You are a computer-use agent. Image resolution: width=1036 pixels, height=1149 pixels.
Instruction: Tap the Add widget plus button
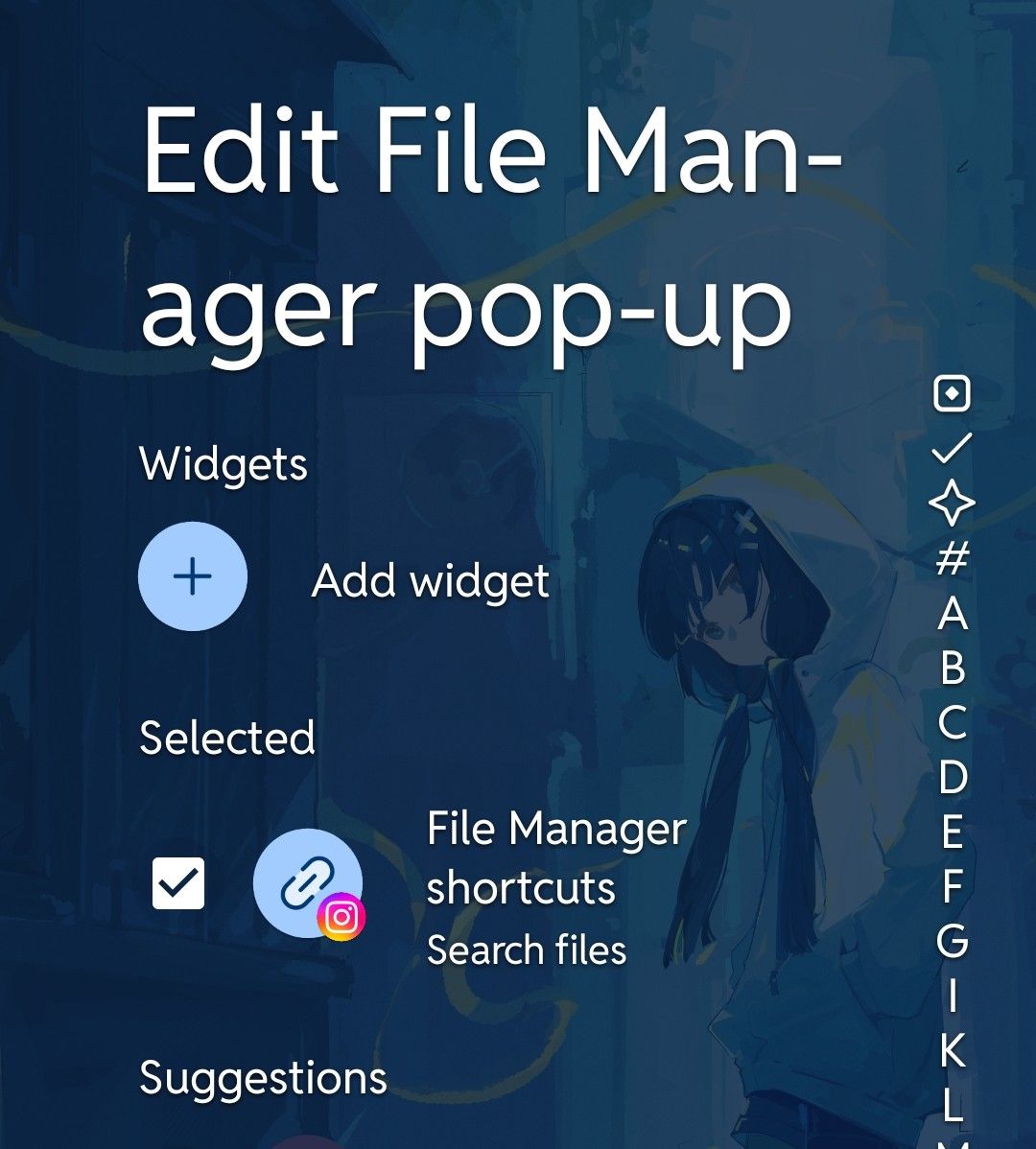(x=193, y=576)
